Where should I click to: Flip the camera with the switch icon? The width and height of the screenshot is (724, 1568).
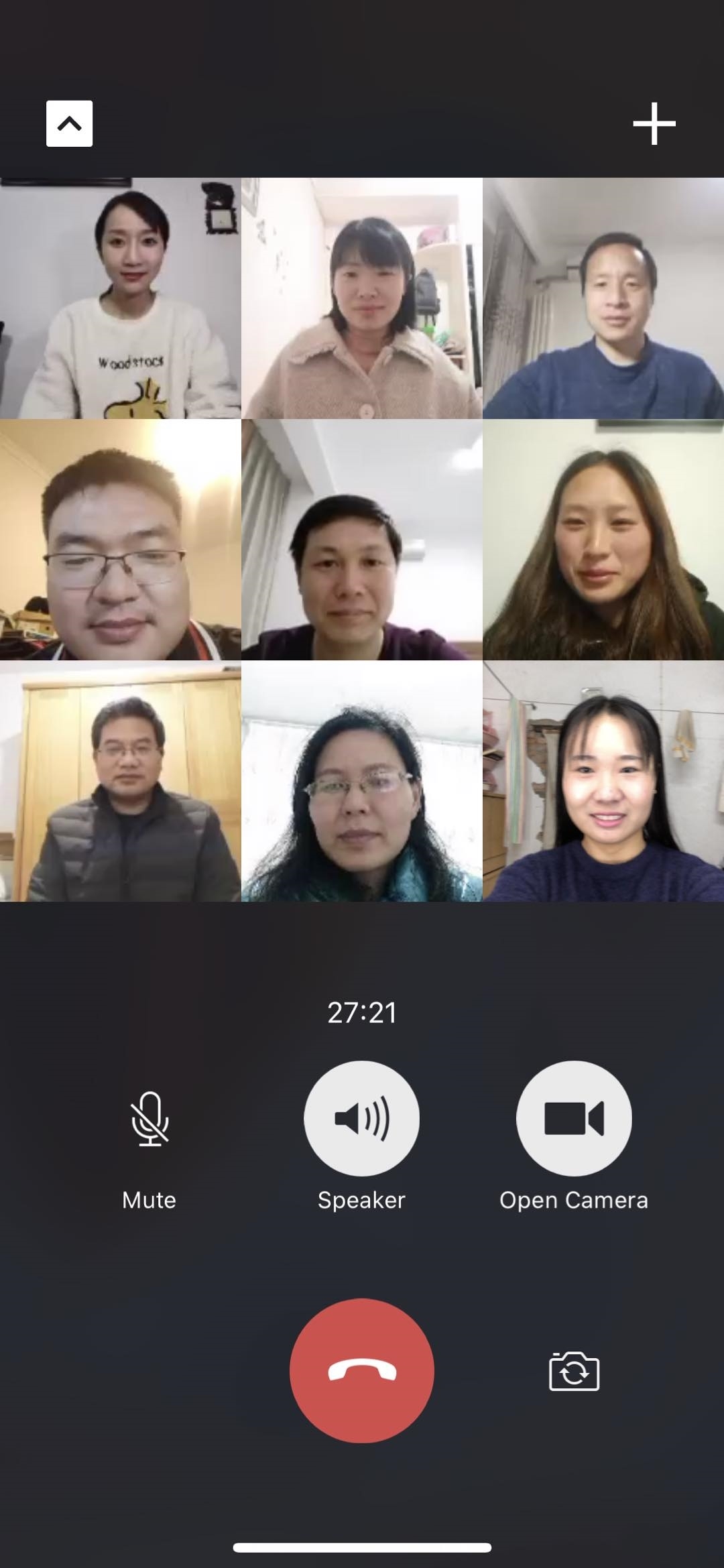click(x=574, y=1371)
